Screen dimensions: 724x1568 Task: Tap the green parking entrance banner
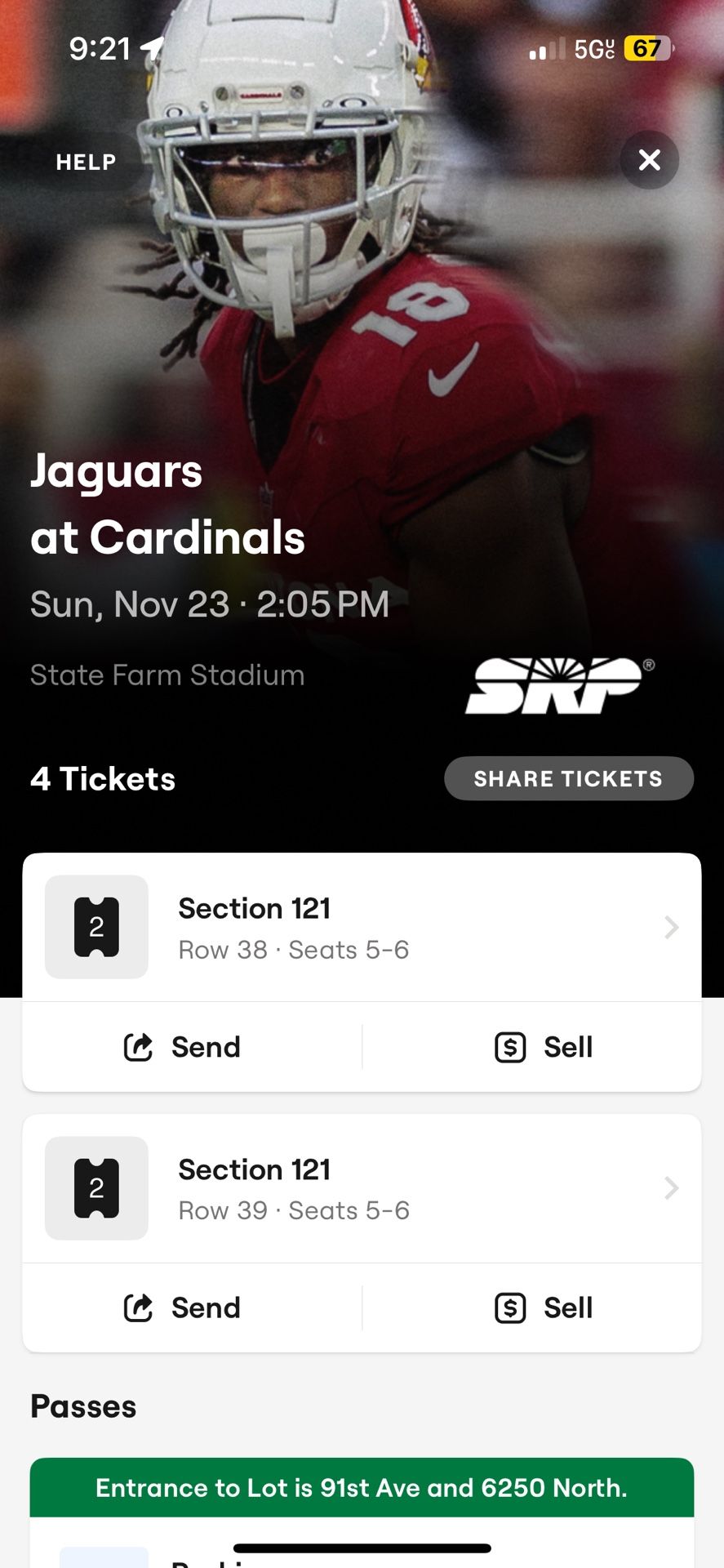362,1488
